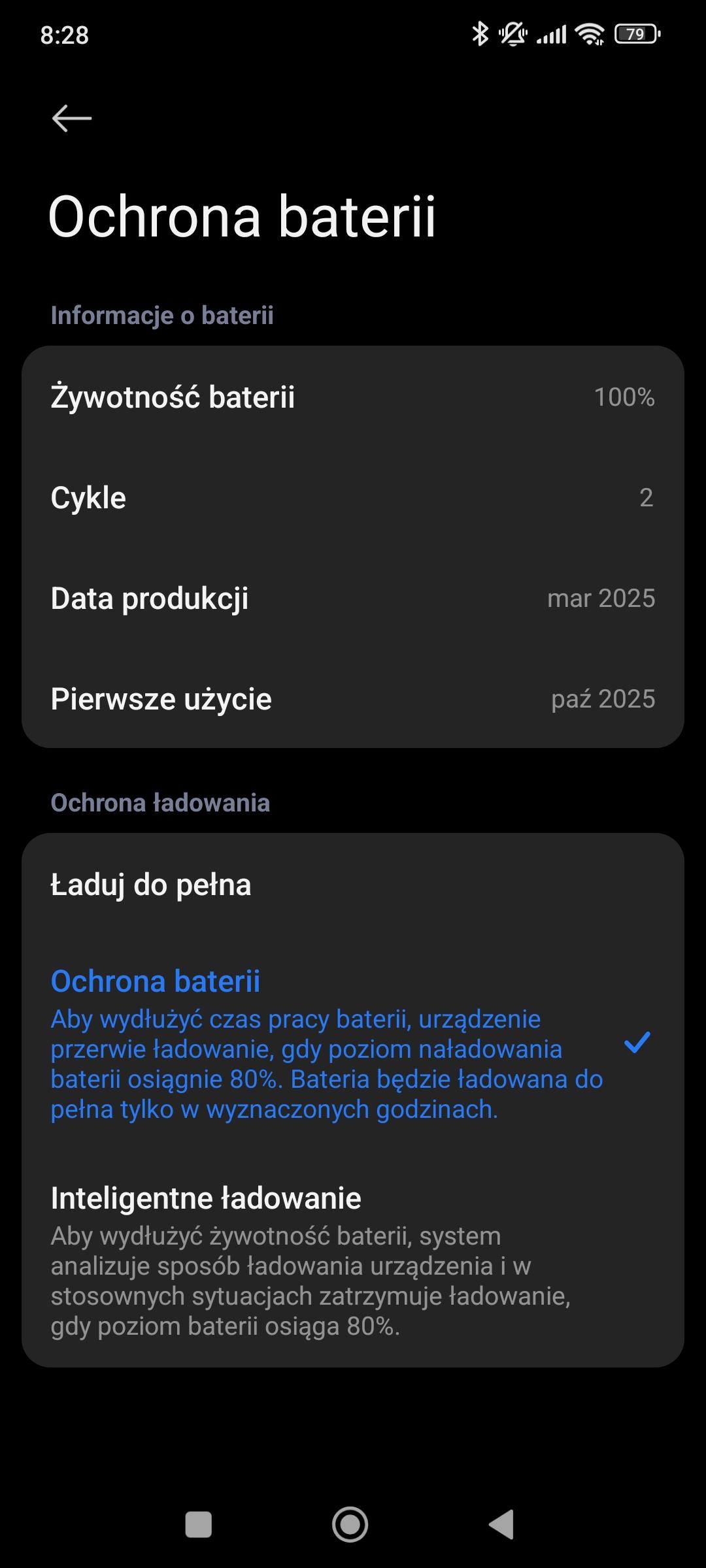Viewport: 706px width, 1568px height.
Task: Choose the Ochrona baterii charging mode
Action: click(353, 1044)
